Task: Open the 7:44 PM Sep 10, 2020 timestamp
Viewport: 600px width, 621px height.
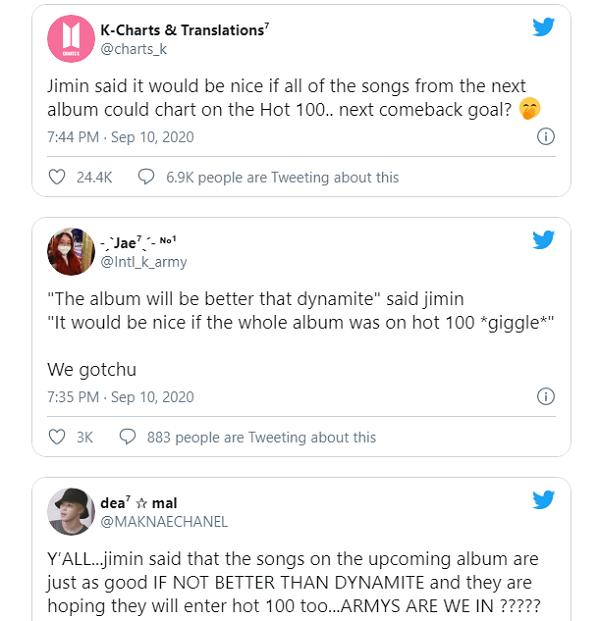Action: 120,137
